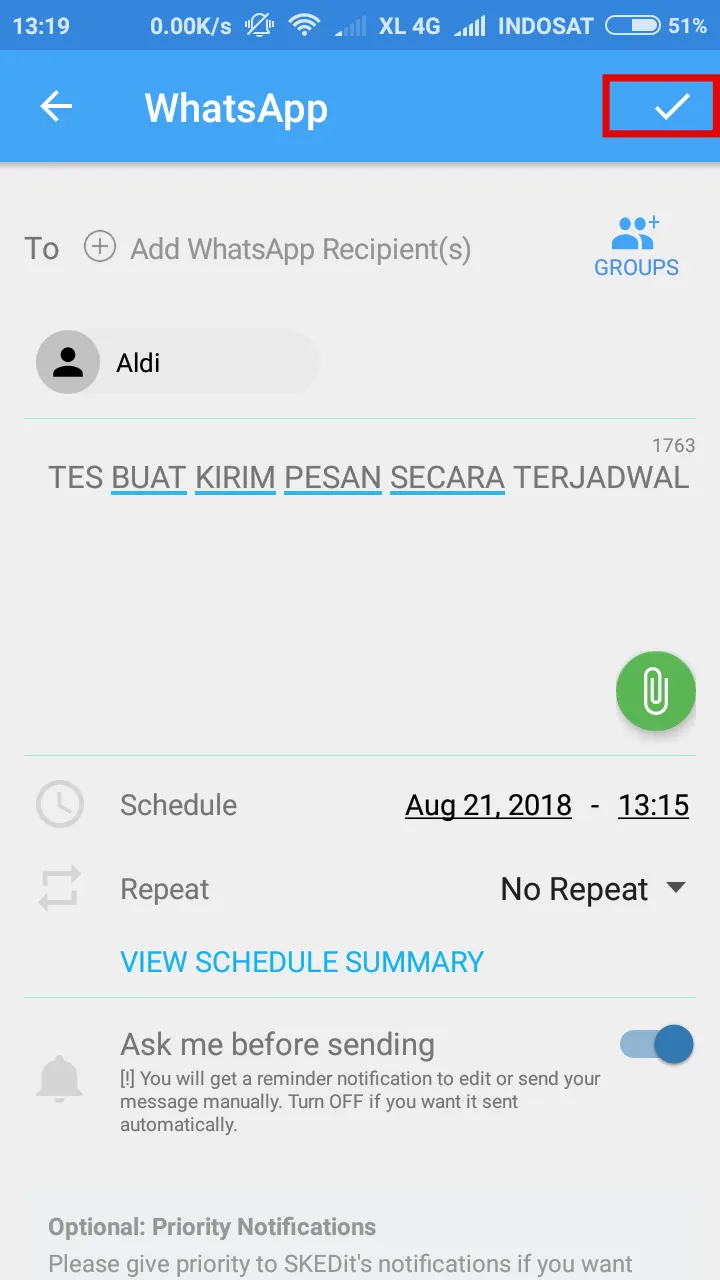Tap the repeat arrows icon
This screenshot has height=1280, width=720.
59,888
